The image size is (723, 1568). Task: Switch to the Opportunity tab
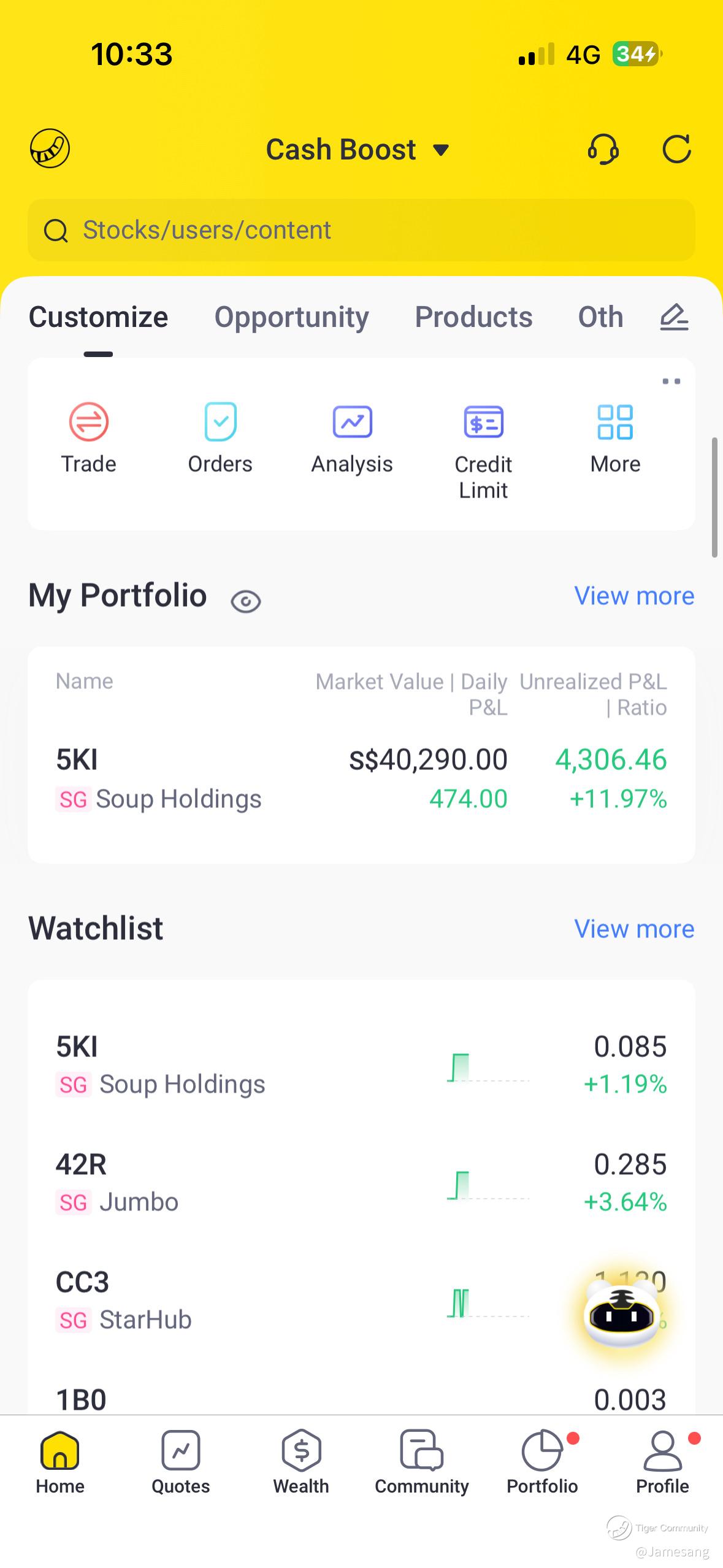(291, 317)
